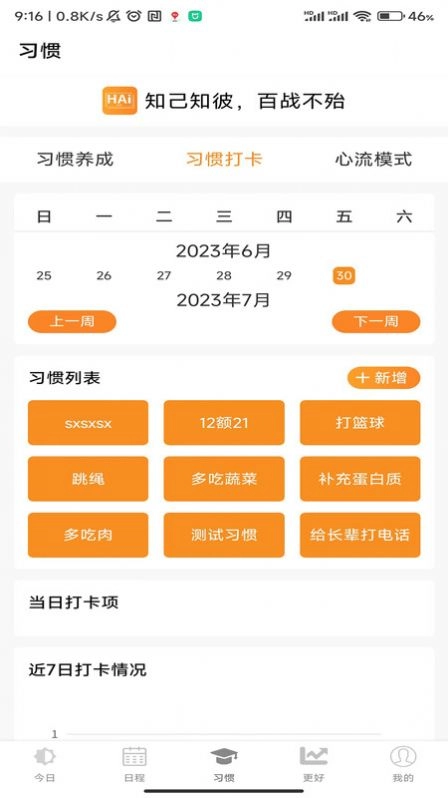The height and width of the screenshot is (798, 448).
Task: Tap the 多吃肉 habit
Action: tap(88, 535)
